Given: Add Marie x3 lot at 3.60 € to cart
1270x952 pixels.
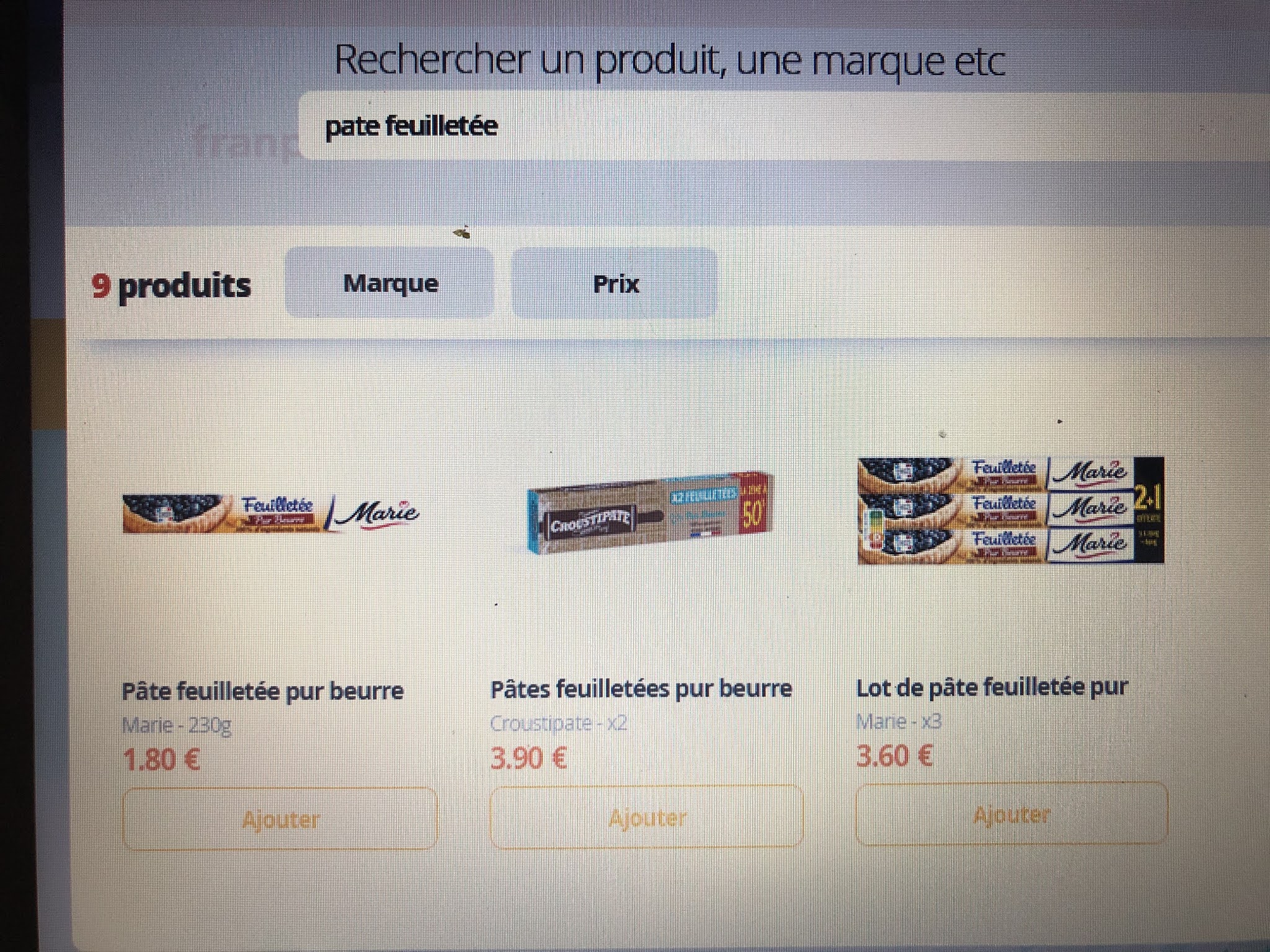Looking at the screenshot, I should point(1011,814).
